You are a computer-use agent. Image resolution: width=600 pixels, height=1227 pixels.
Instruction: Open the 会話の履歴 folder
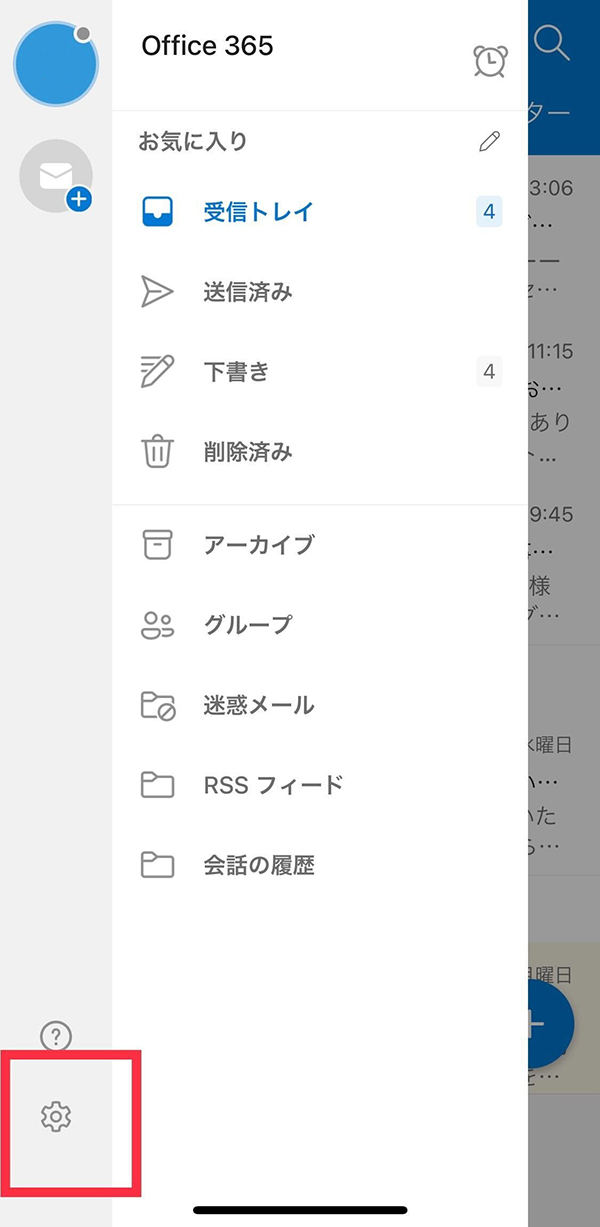click(258, 865)
